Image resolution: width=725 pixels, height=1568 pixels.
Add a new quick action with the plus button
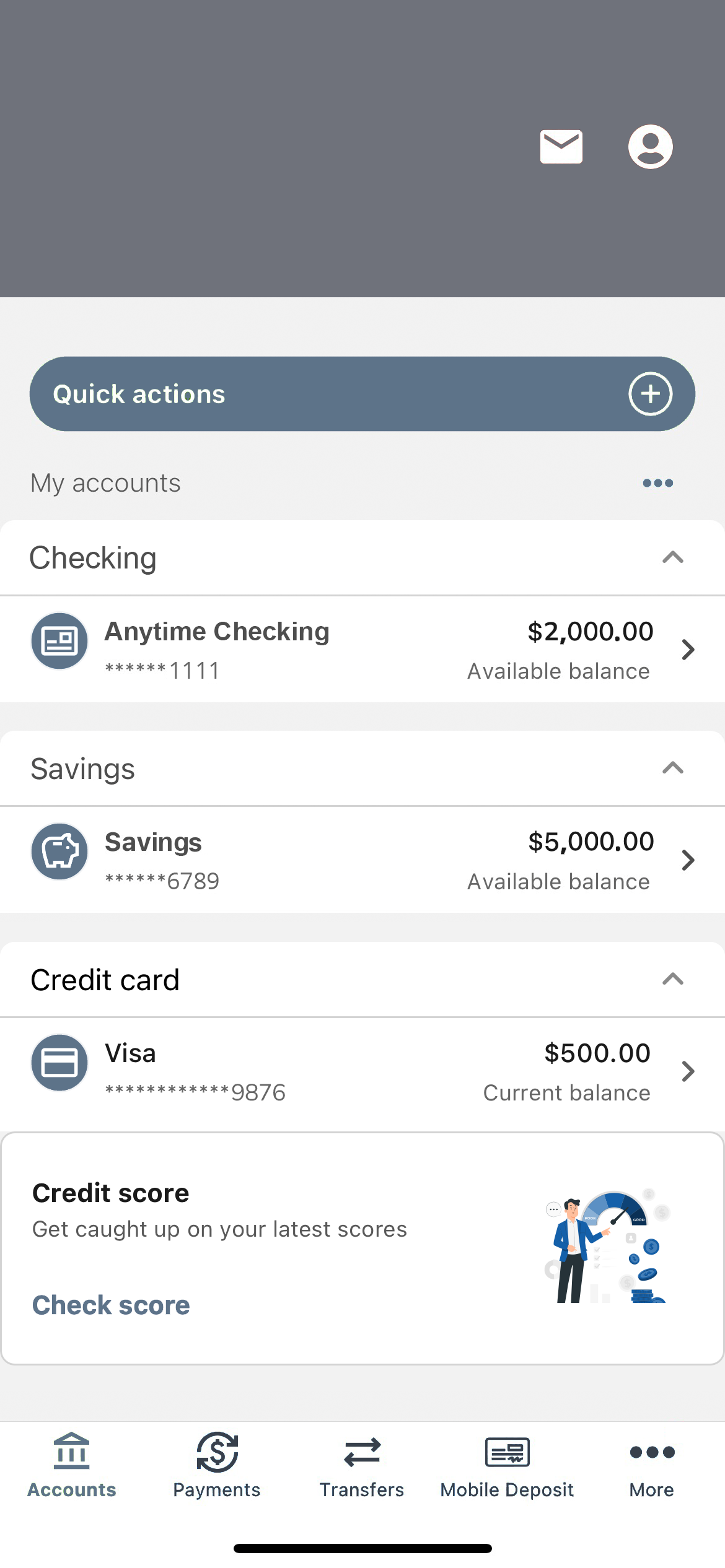coord(651,393)
